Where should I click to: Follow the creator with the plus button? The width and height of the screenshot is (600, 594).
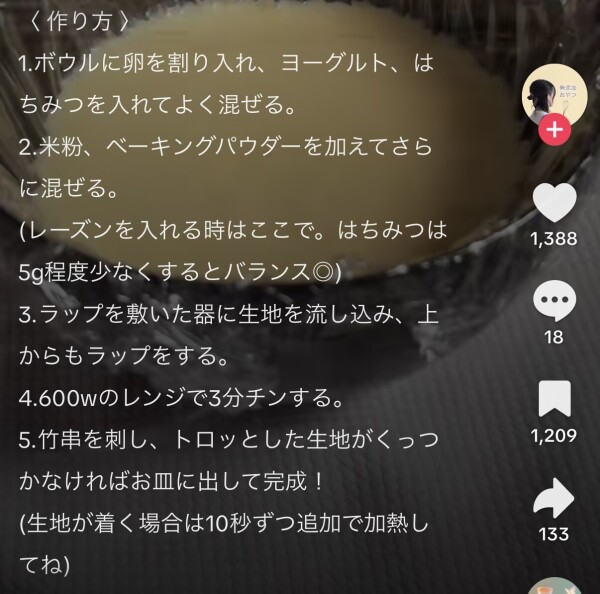click(x=554, y=130)
